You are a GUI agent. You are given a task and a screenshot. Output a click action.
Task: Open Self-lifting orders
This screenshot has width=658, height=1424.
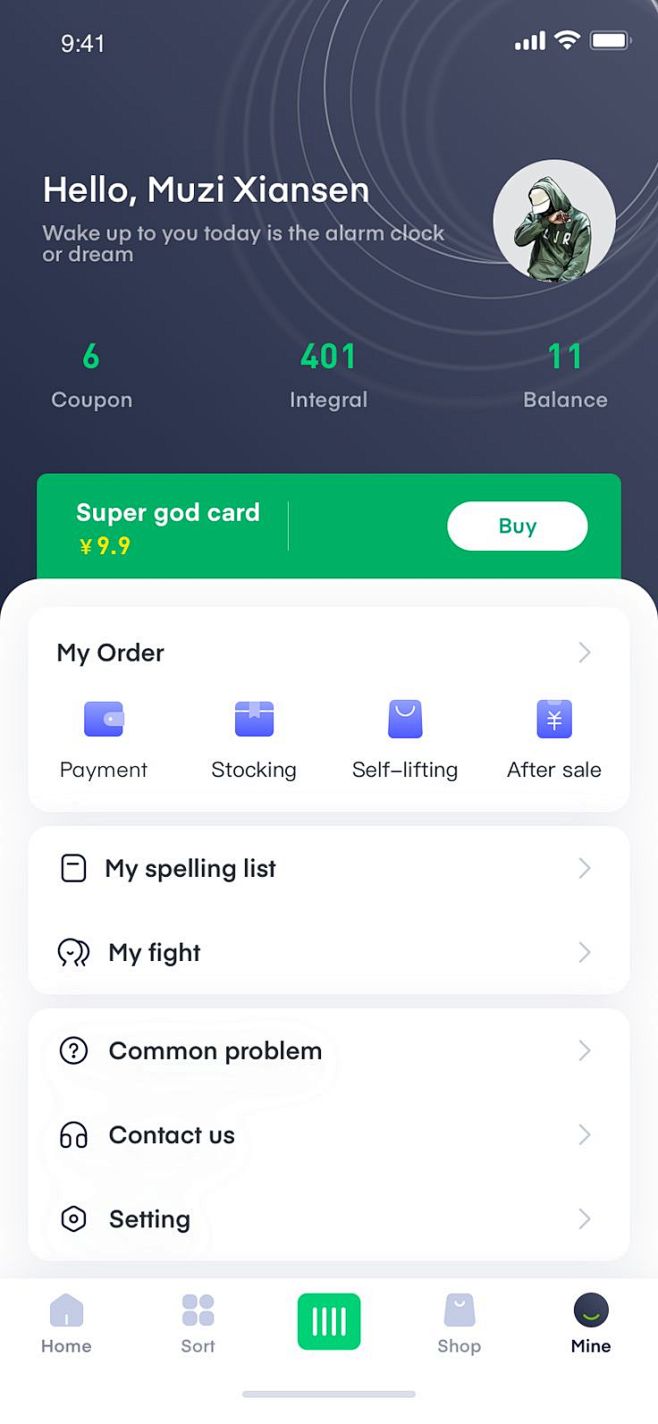[405, 738]
